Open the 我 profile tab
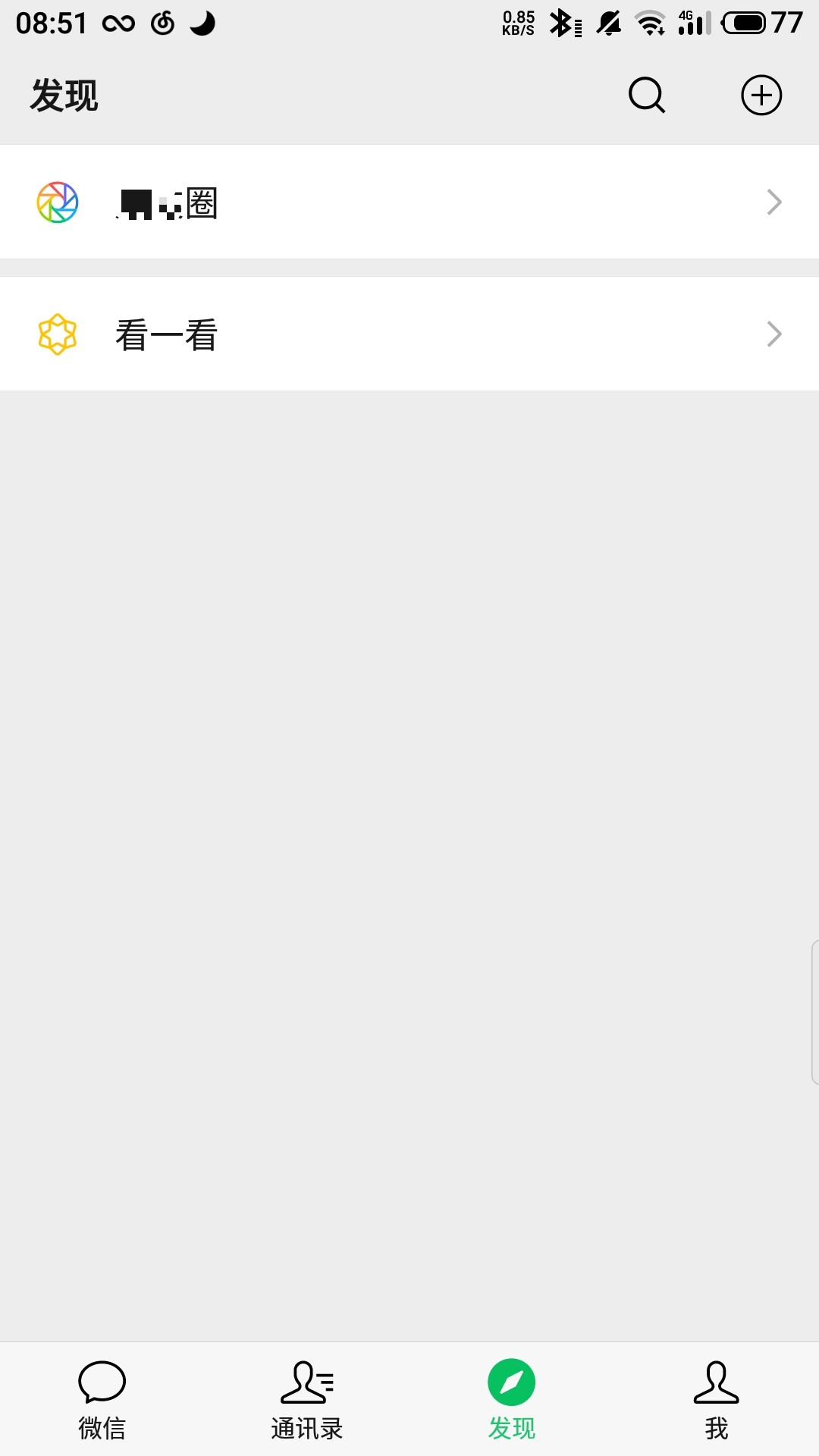 pos(717,1400)
